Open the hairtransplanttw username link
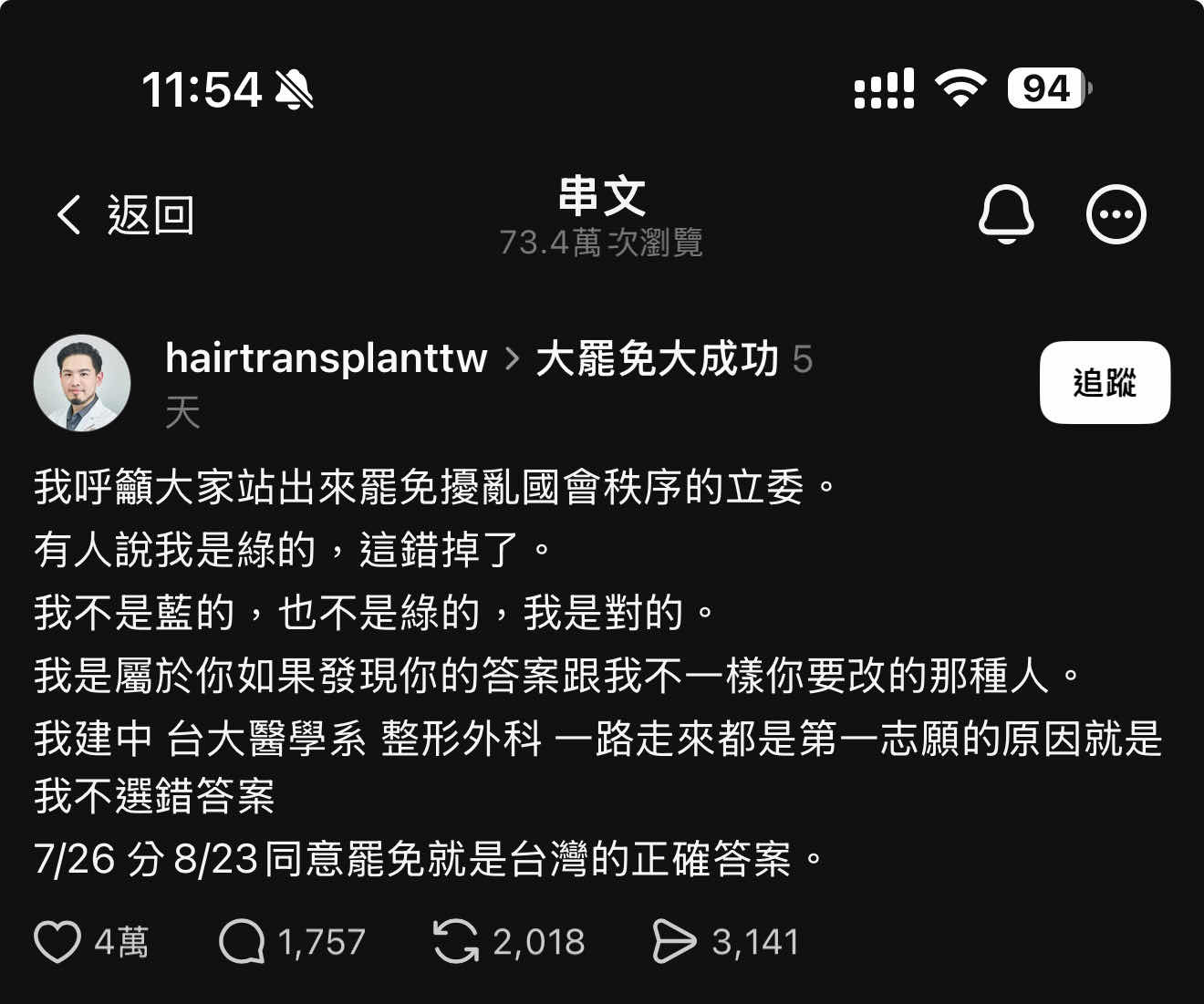1204x1004 pixels. [x=326, y=358]
